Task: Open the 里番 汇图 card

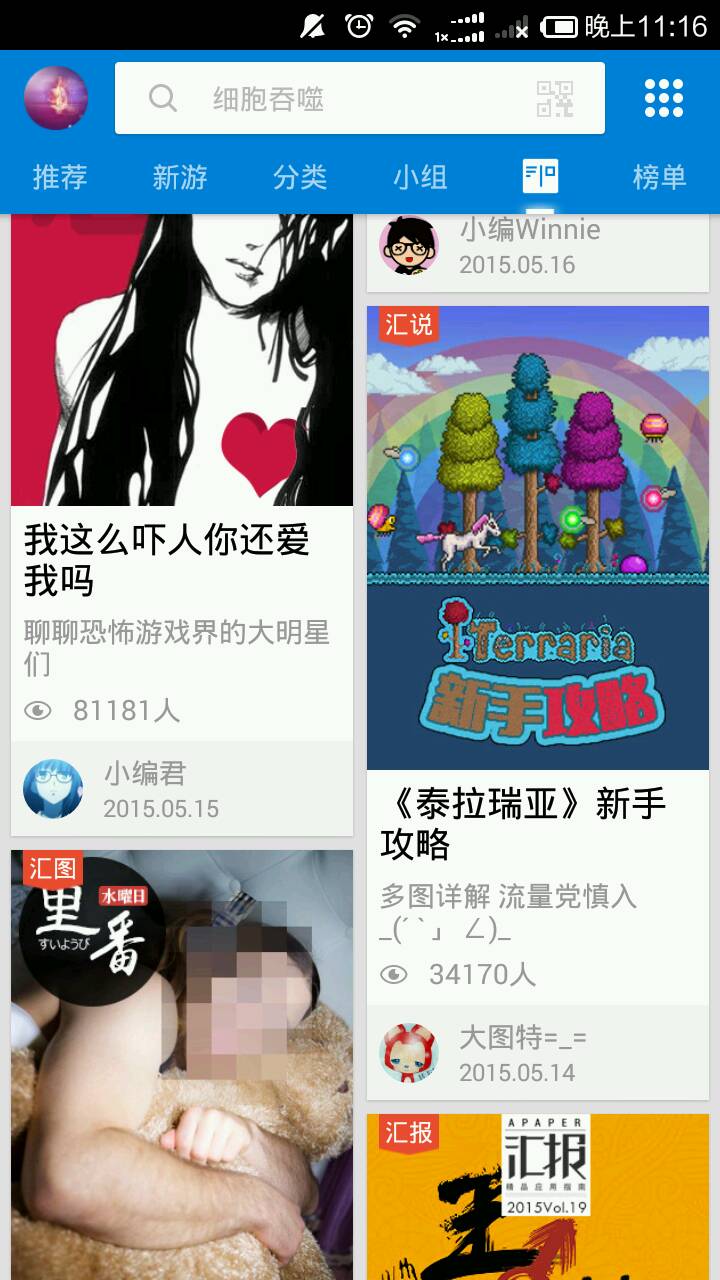Action: pos(182,1060)
